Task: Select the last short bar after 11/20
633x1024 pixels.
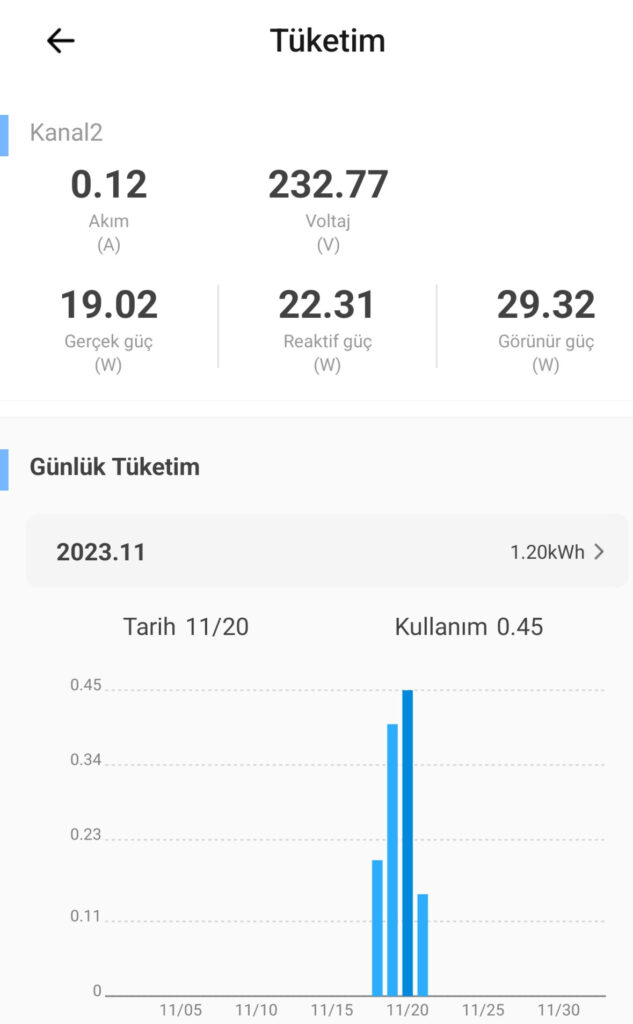Action: coord(423,944)
